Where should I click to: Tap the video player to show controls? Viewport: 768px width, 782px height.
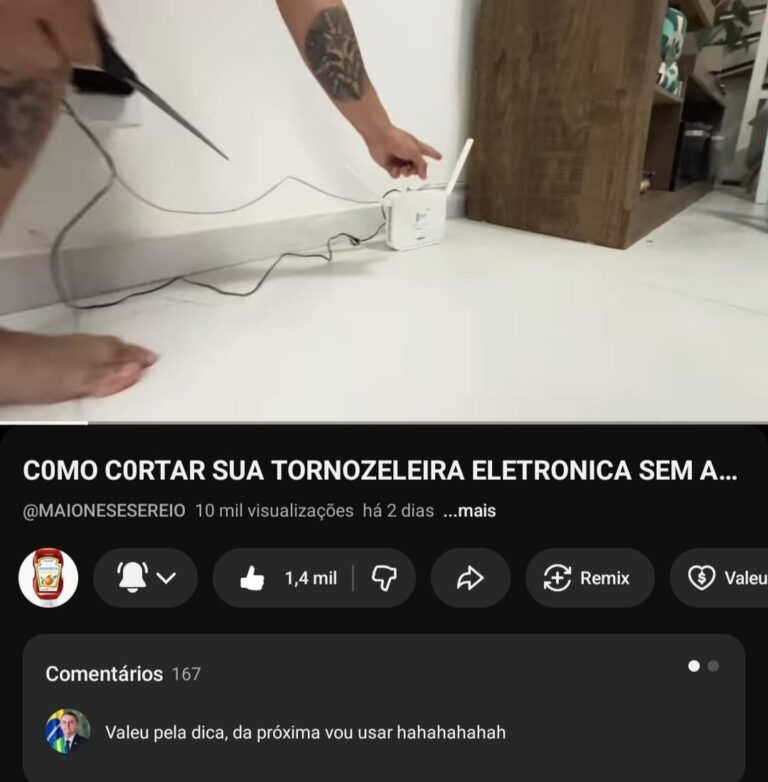pos(384,210)
